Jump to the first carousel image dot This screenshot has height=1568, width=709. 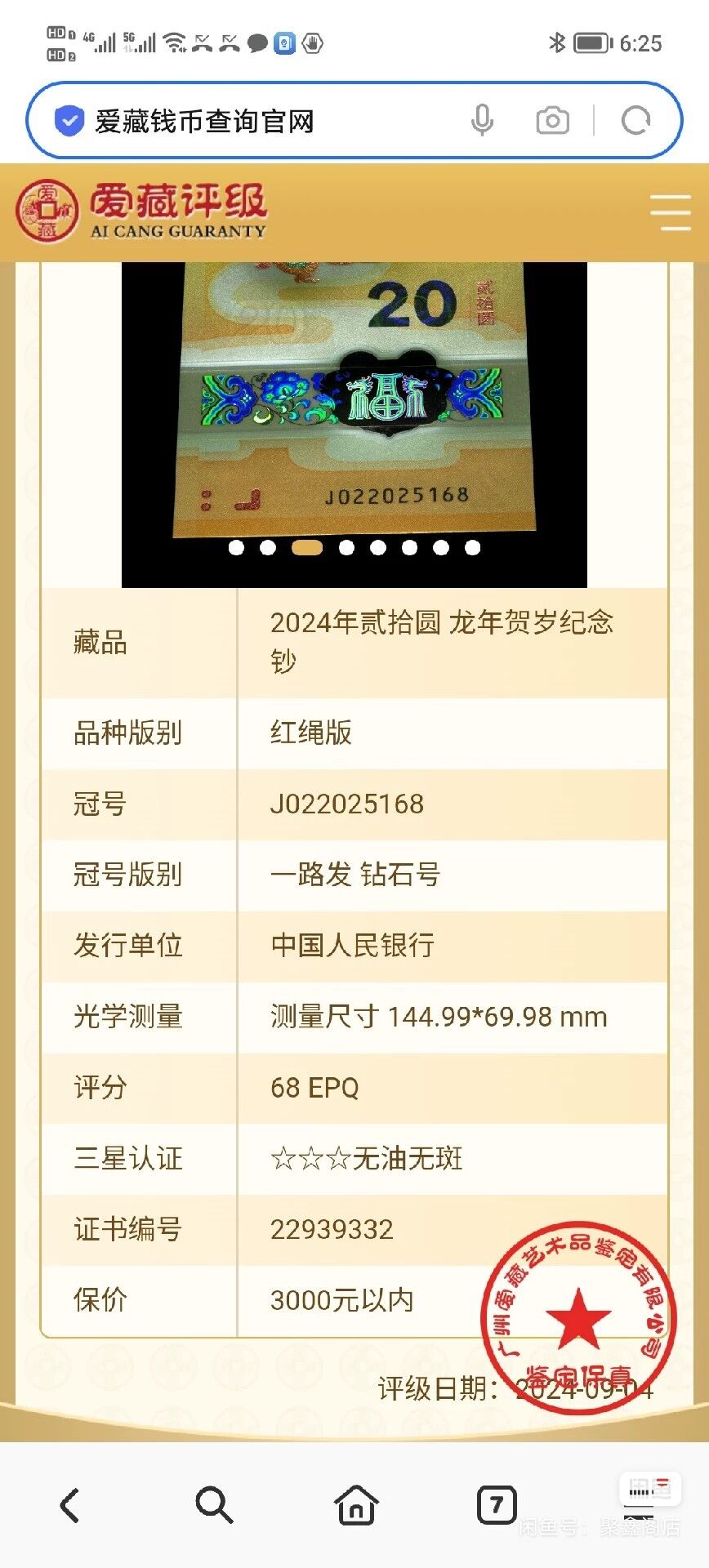[x=236, y=548]
